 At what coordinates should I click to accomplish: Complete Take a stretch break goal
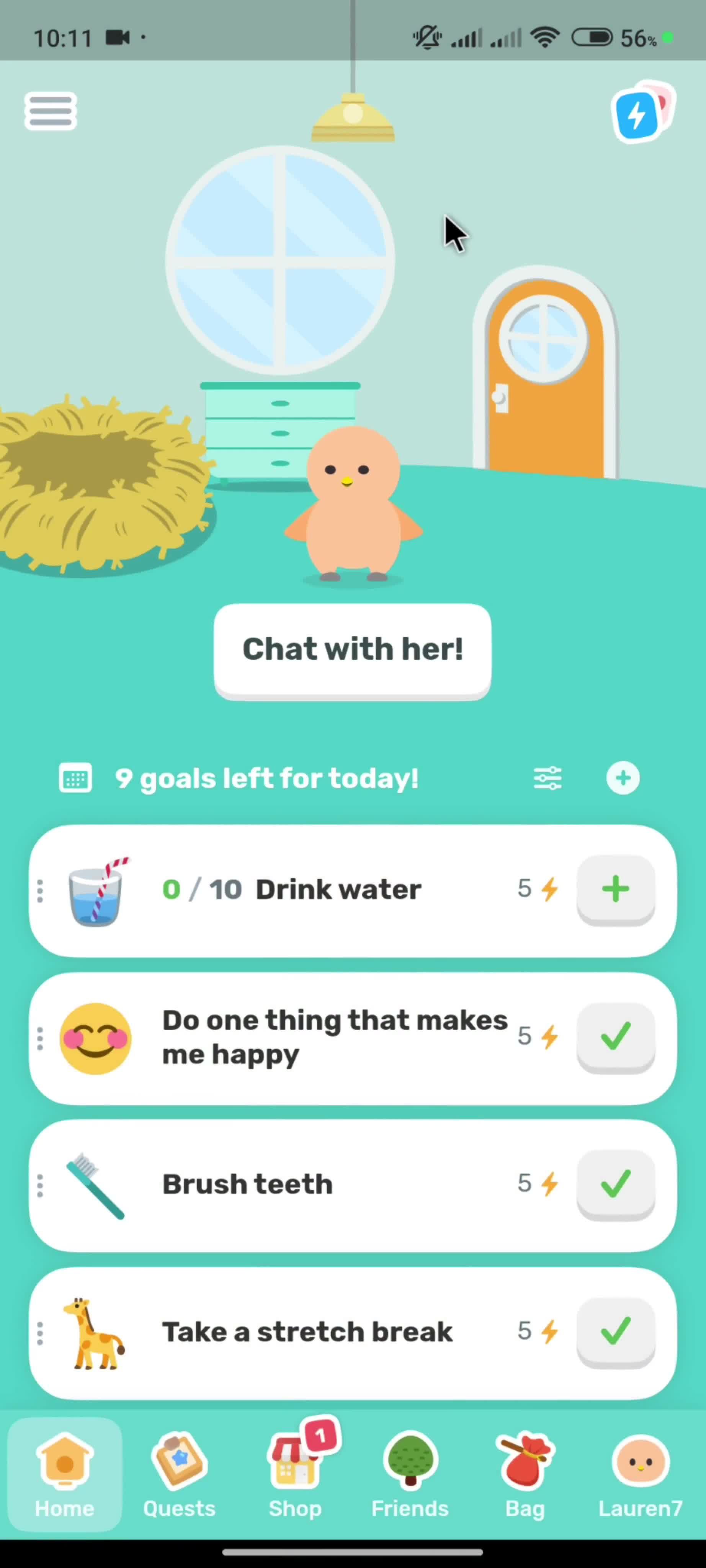point(615,1331)
